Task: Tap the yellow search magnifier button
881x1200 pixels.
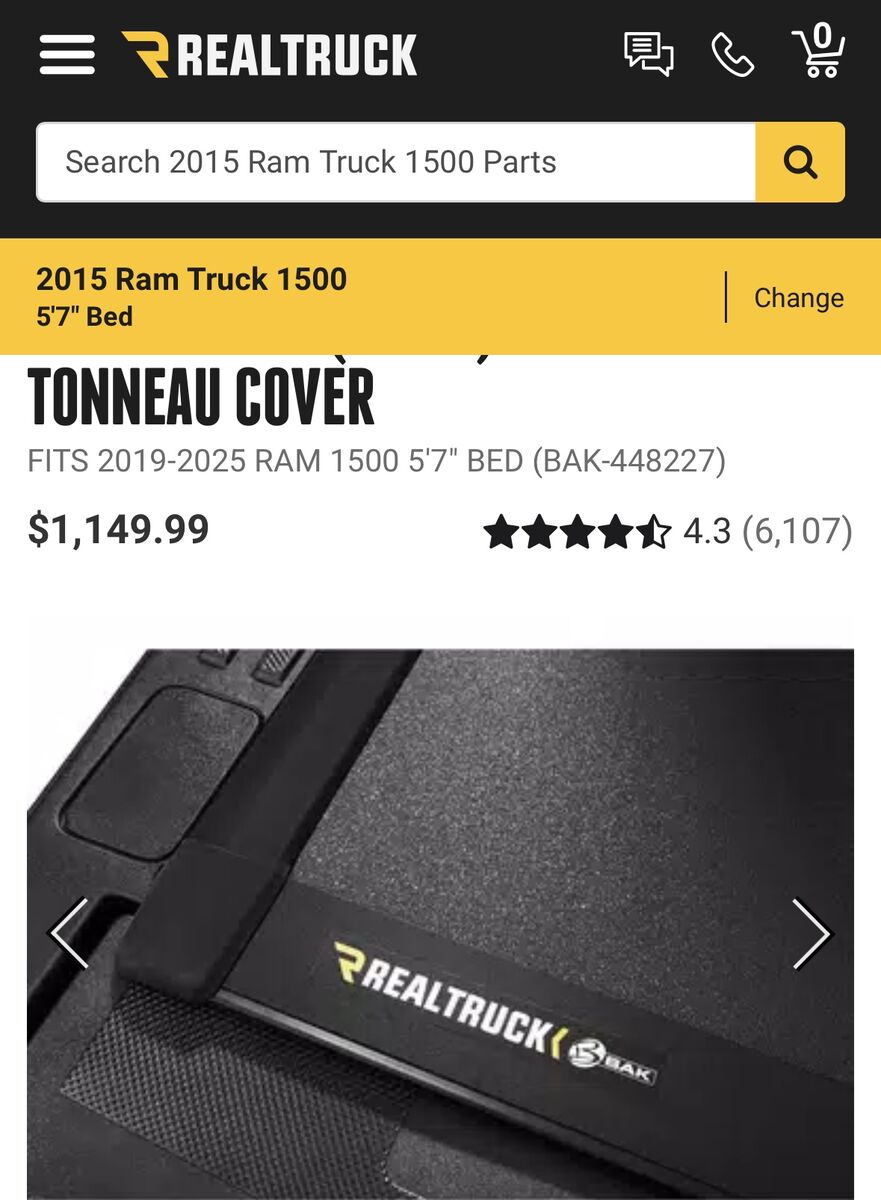Action: [x=800, y=162]
